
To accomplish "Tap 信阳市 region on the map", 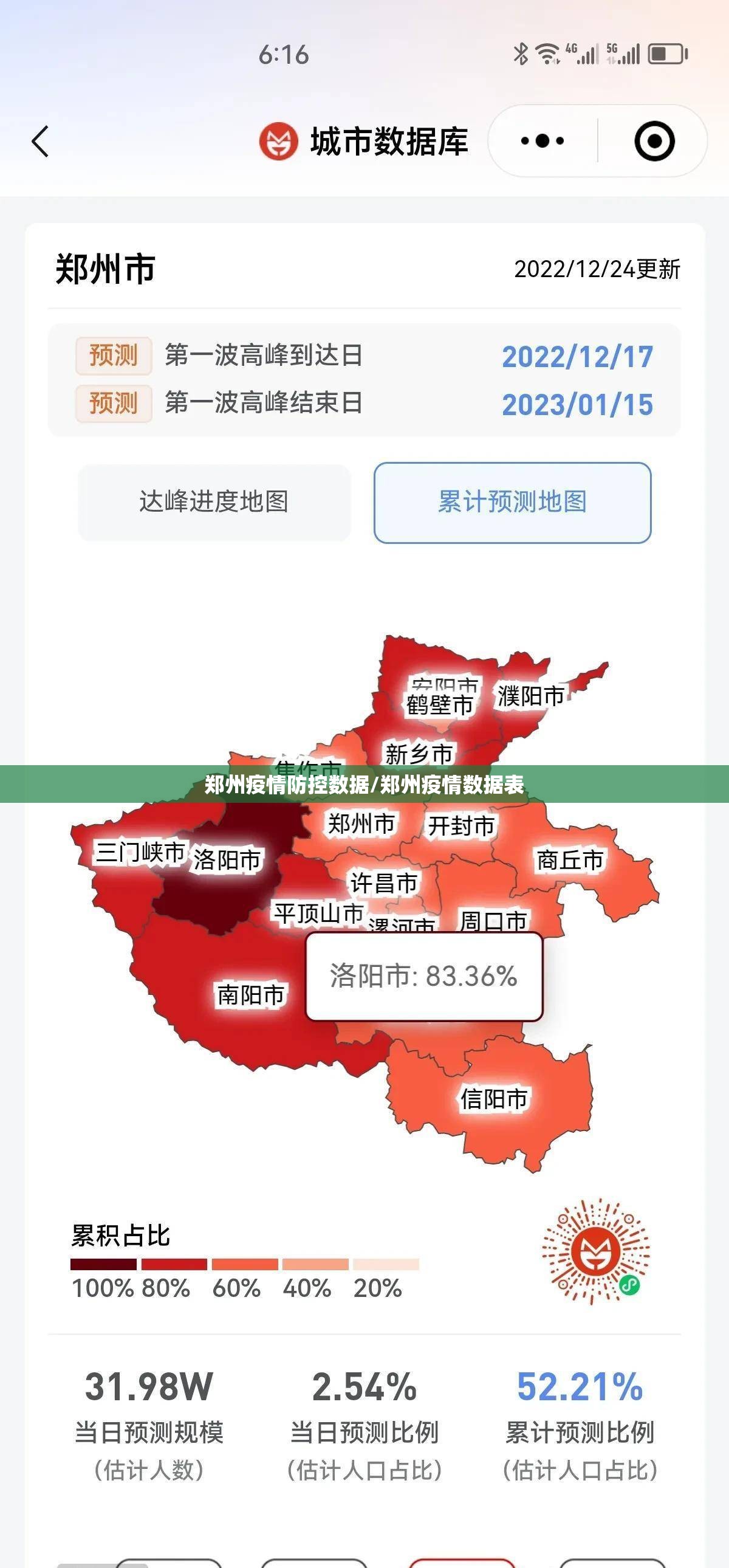I will click(494, 1098).
